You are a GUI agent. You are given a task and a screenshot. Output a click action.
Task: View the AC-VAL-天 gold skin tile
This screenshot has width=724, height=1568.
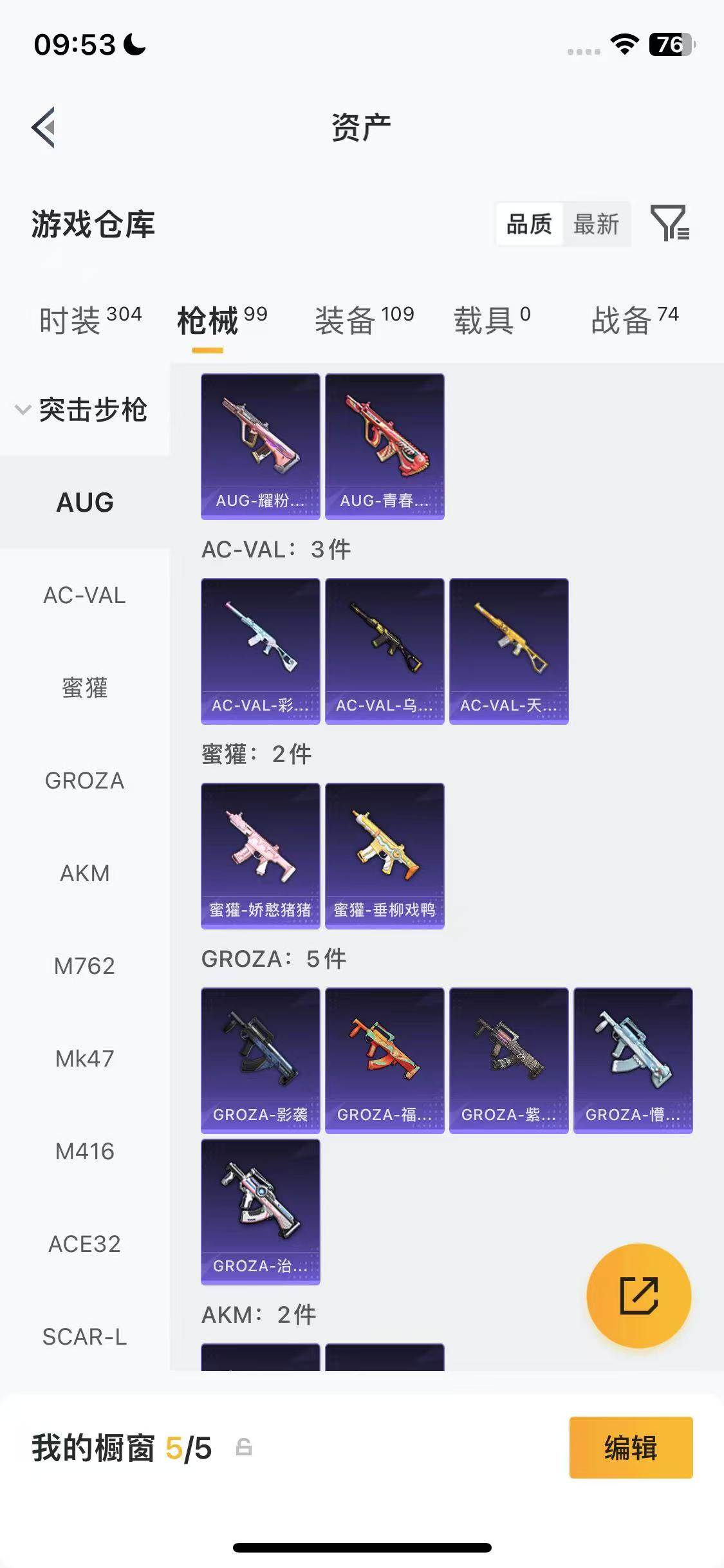pyautogui.click(x=509, y=651)
